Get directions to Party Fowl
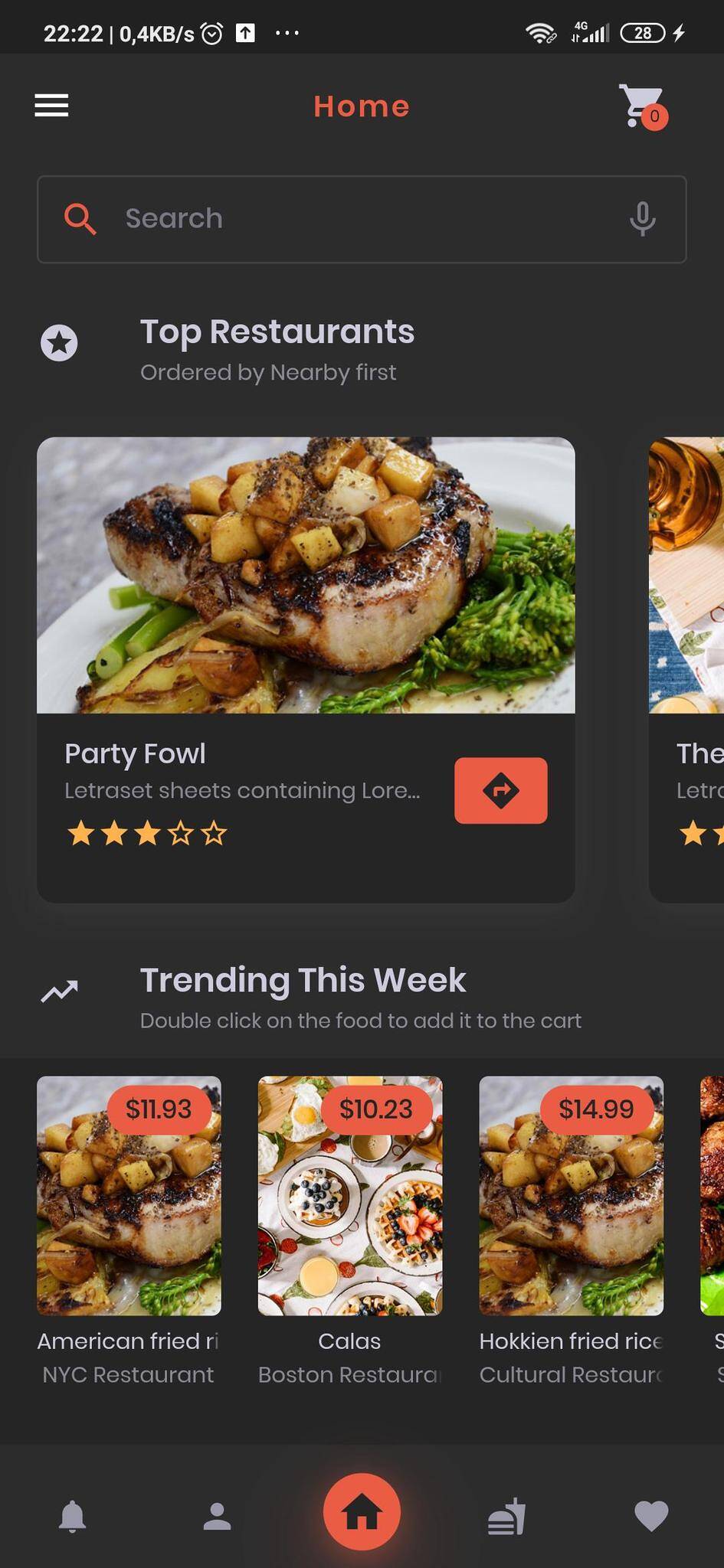724x1568 pixels. (x=500, y=790)
